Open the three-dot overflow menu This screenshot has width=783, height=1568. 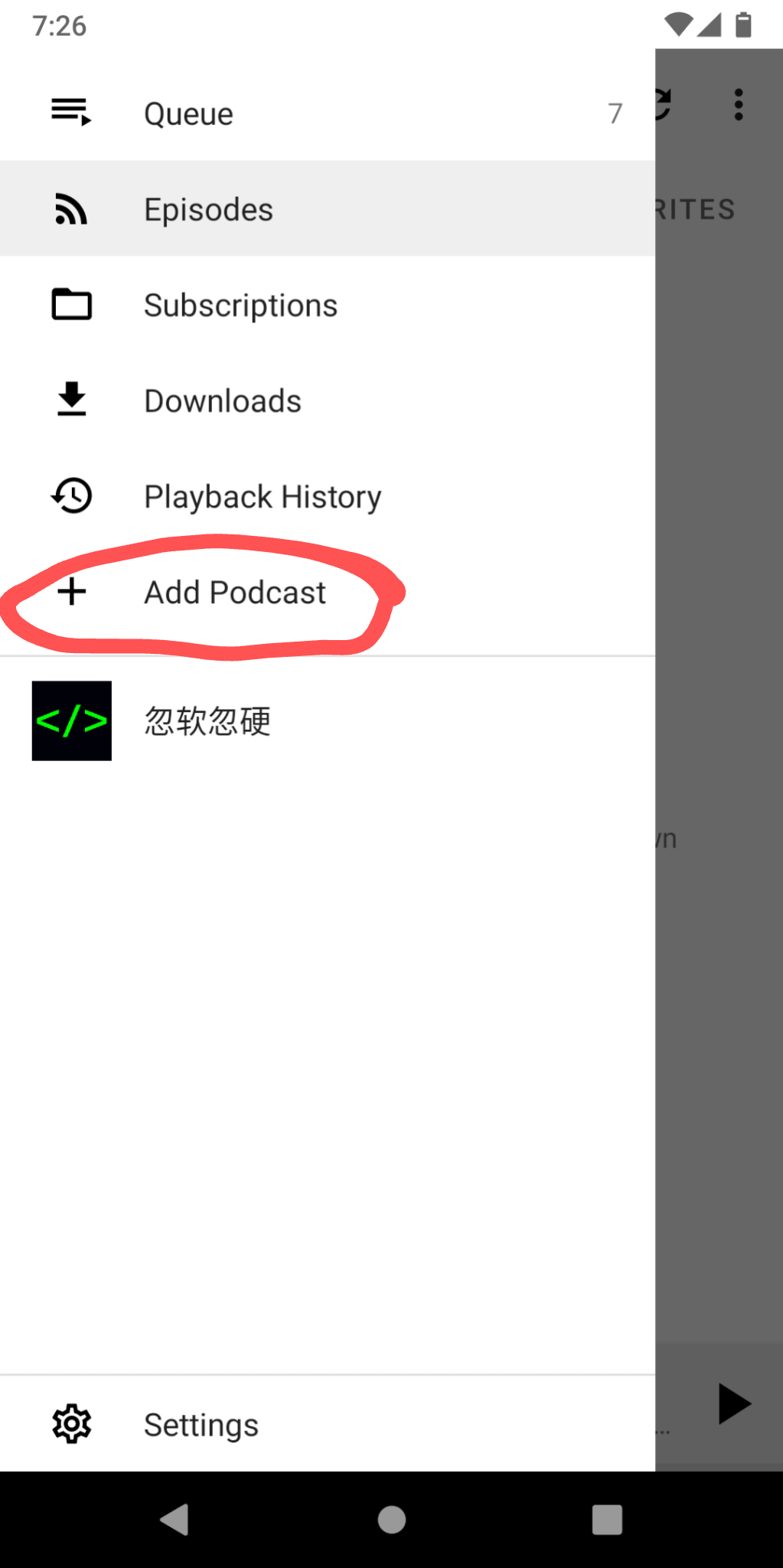pos(738,105)
